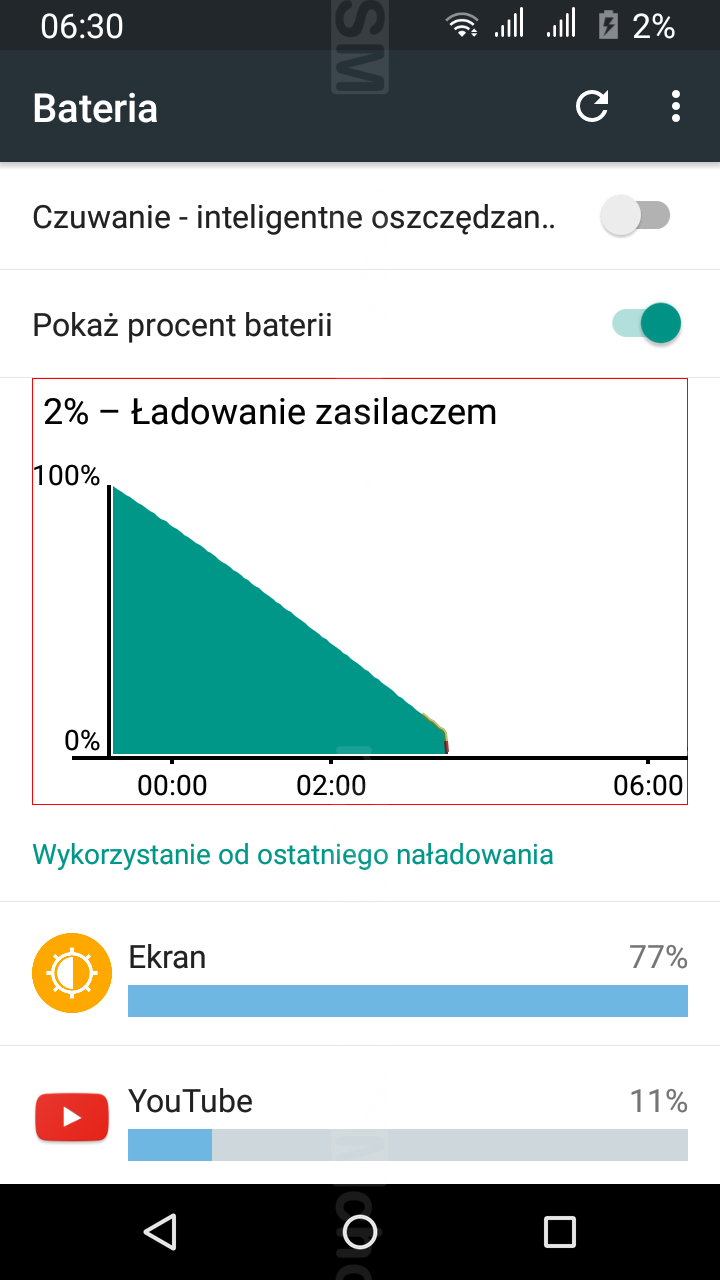This screenshot has height=1280, width=720.
Task: View YouTube battery usage details
Action: coord(360,1116)
